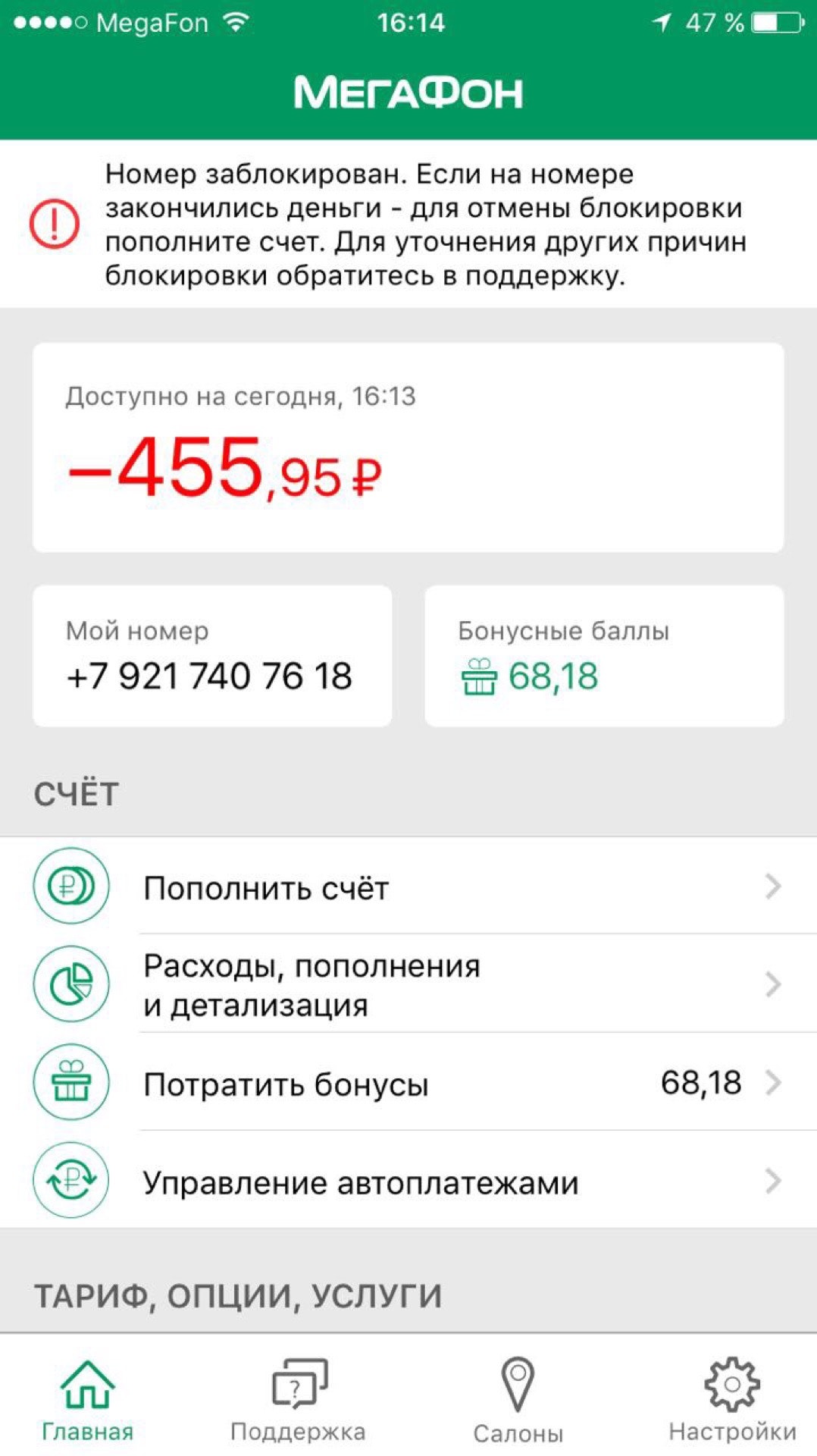Tap the available balance card
Viewport: 817px width, 1456px height.
408,447
